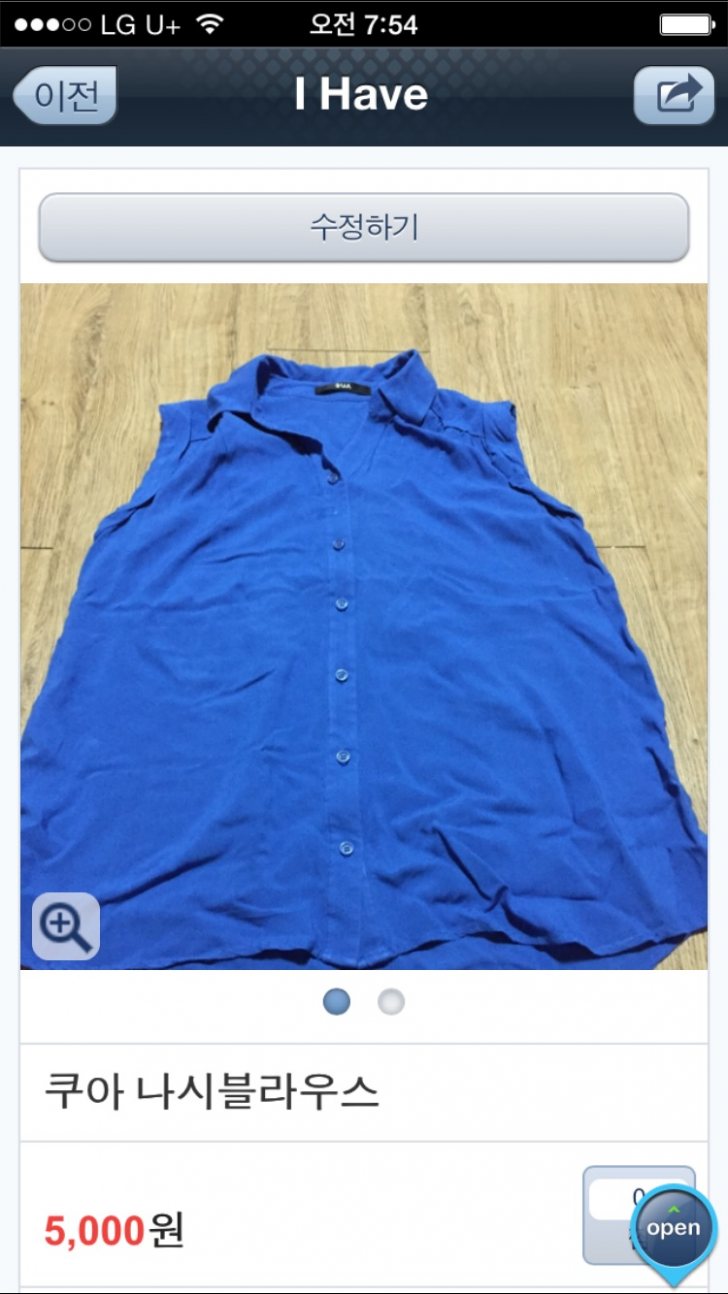728x1294 pixels.
Task: Tap 수정하기 to edit the listing
Action: [363, 227]
